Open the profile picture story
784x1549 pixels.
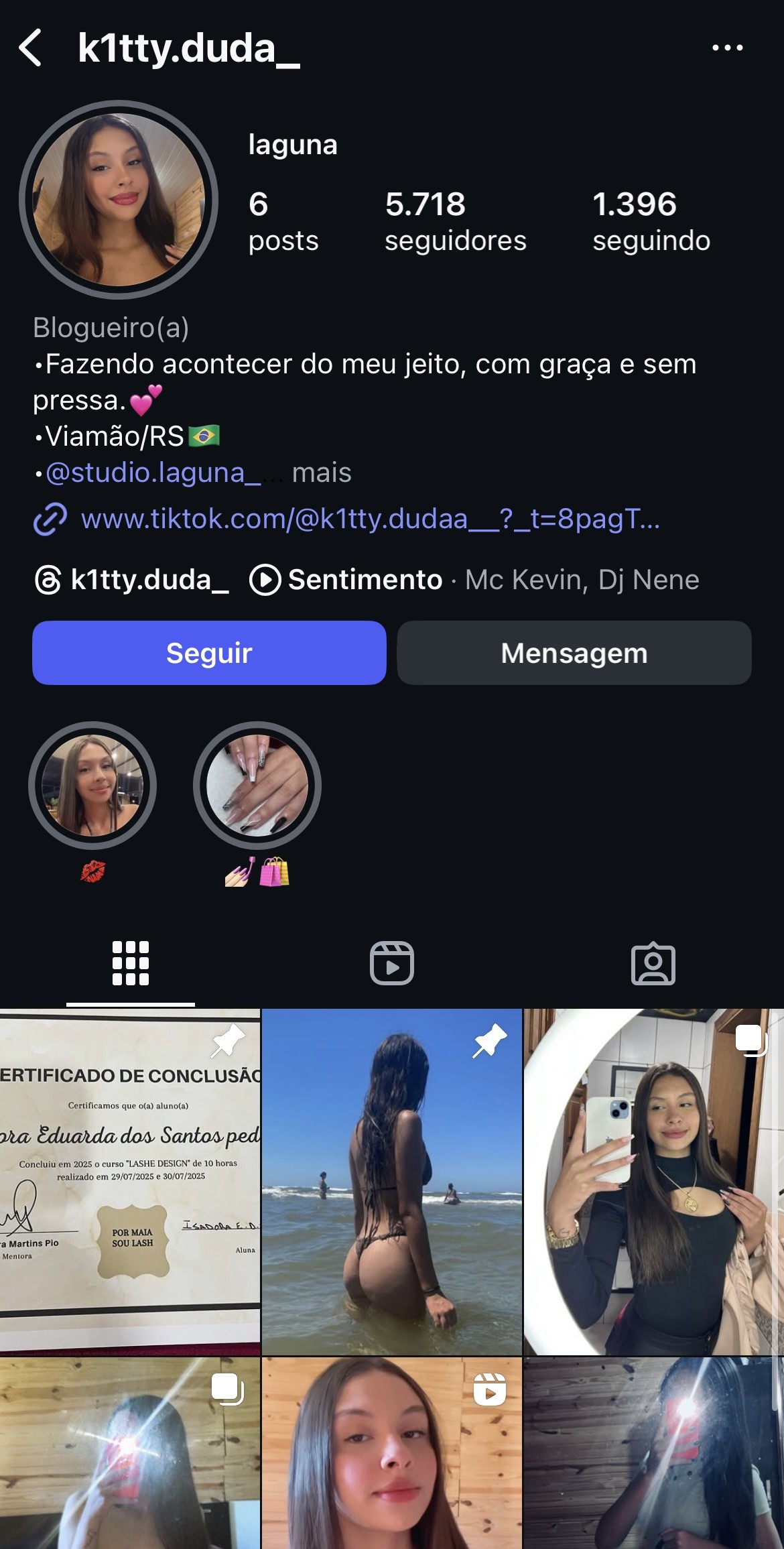click(119, 199)
